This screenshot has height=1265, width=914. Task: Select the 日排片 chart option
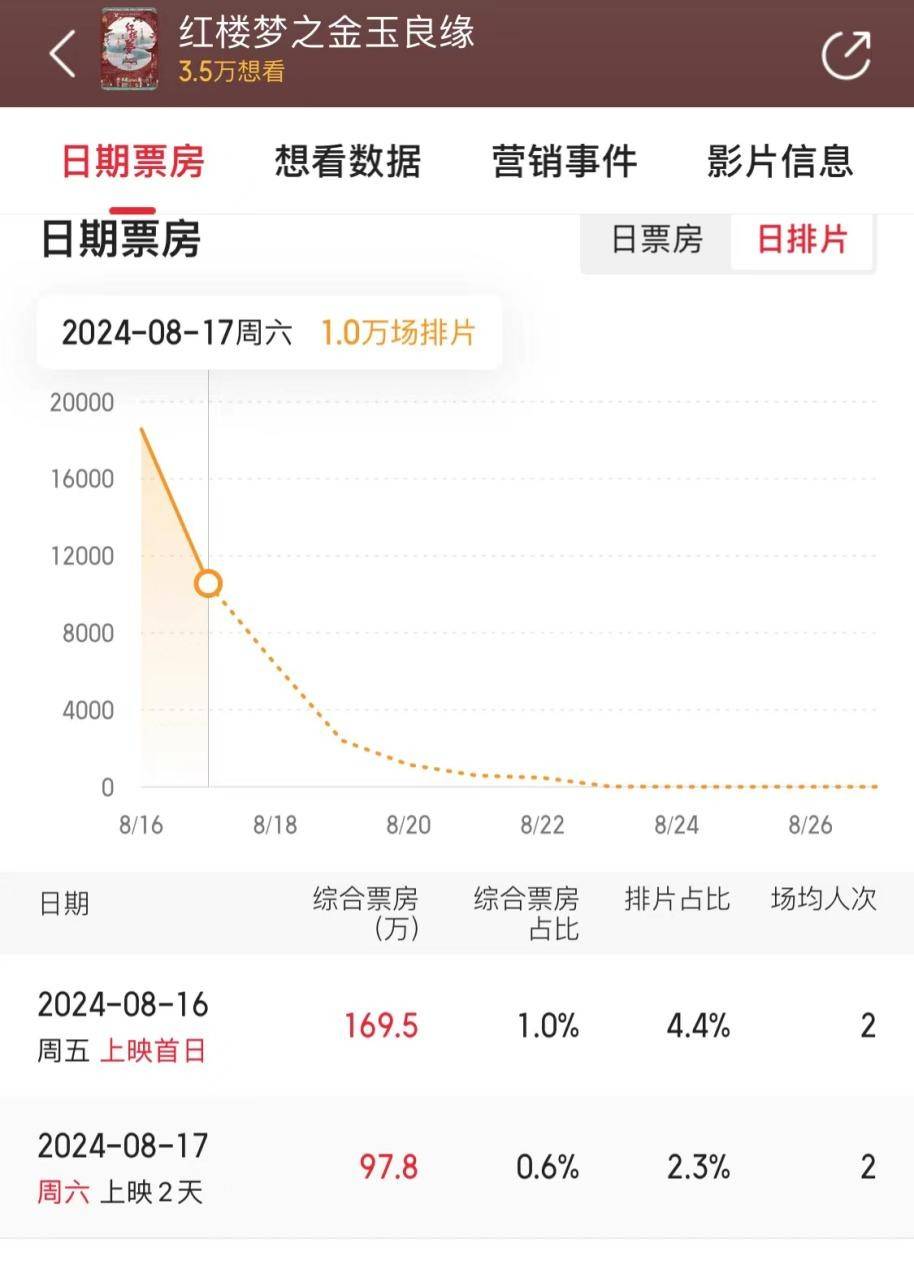pos(802,240)
